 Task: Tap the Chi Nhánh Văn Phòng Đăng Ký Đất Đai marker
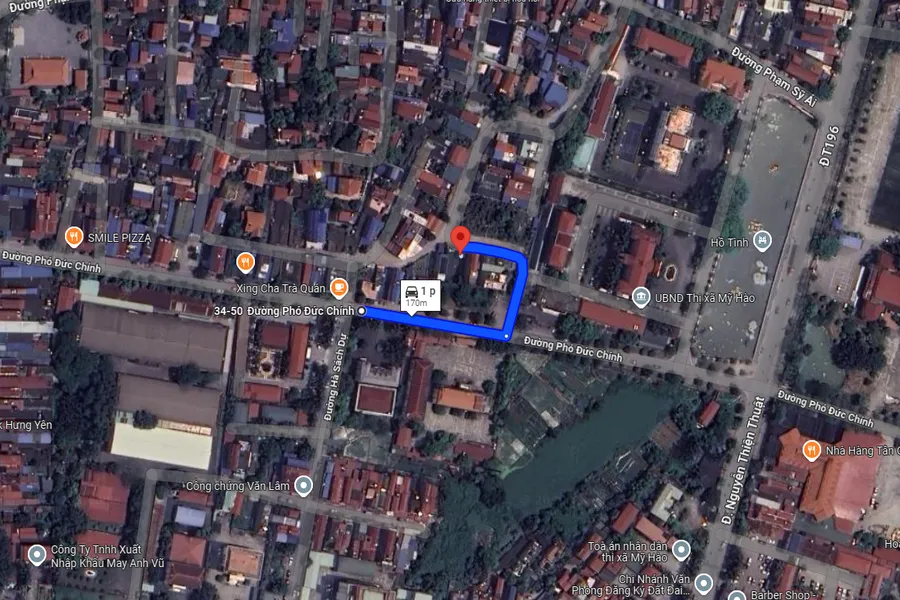click(x=703, y=583)
